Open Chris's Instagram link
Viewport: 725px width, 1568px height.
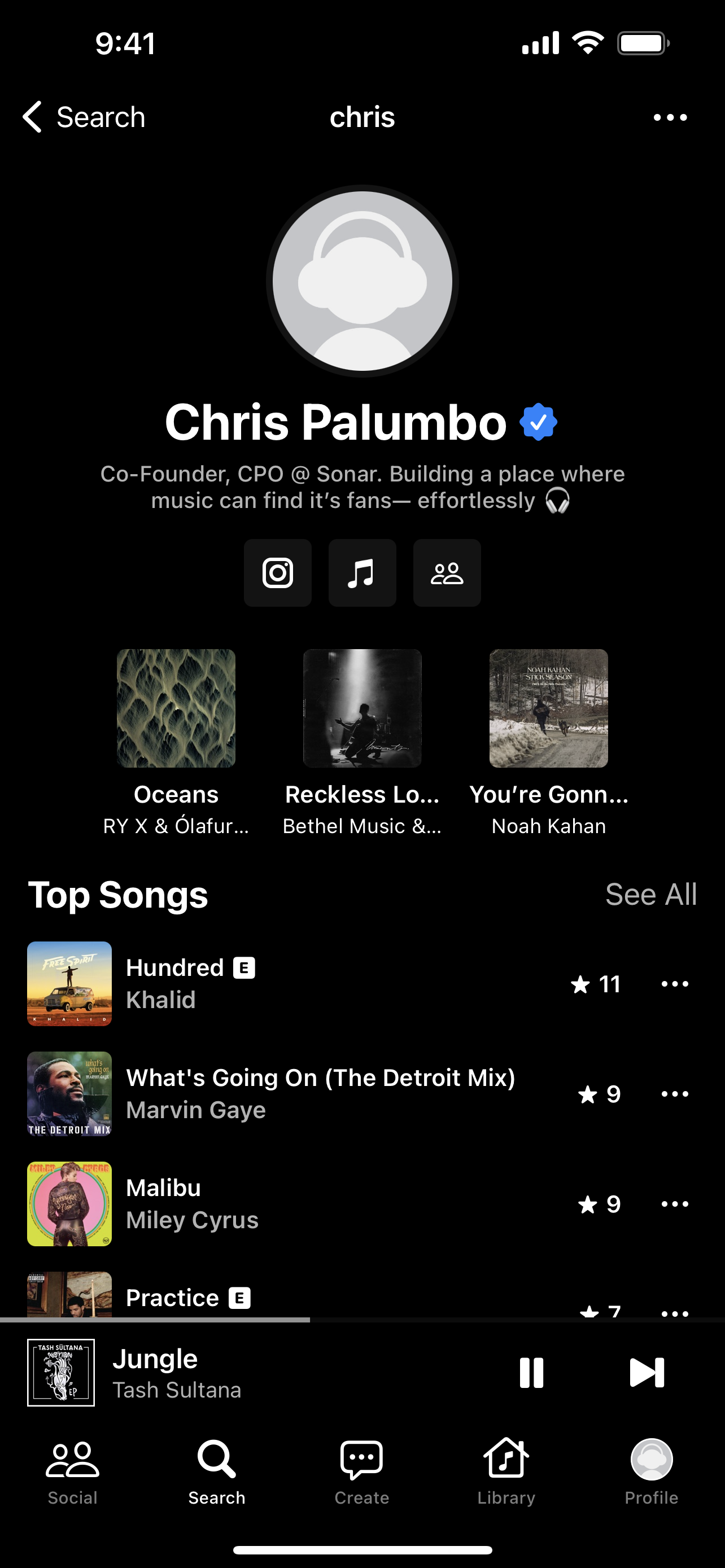278,573
